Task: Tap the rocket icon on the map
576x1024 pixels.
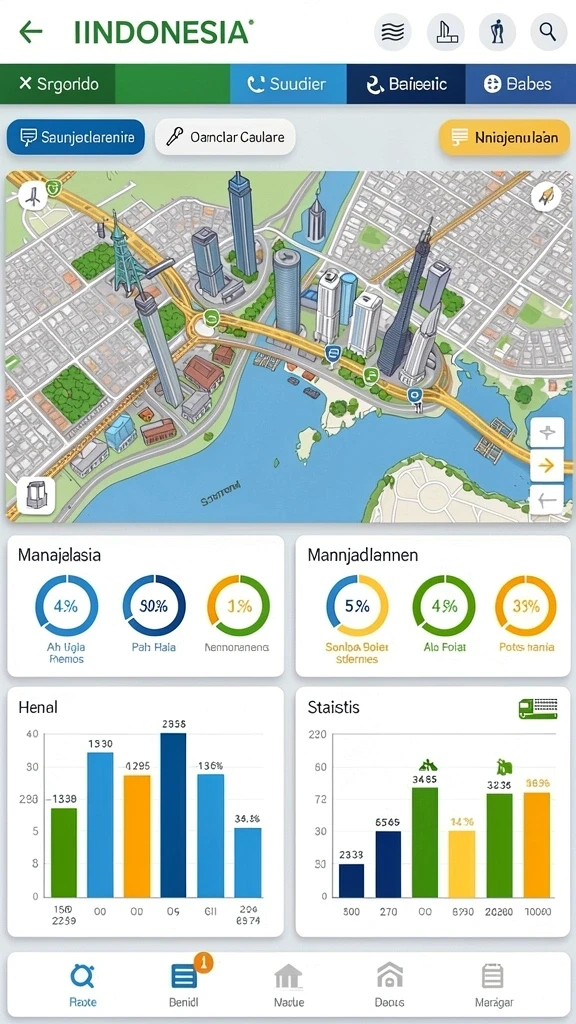Action: click(546, 196)
